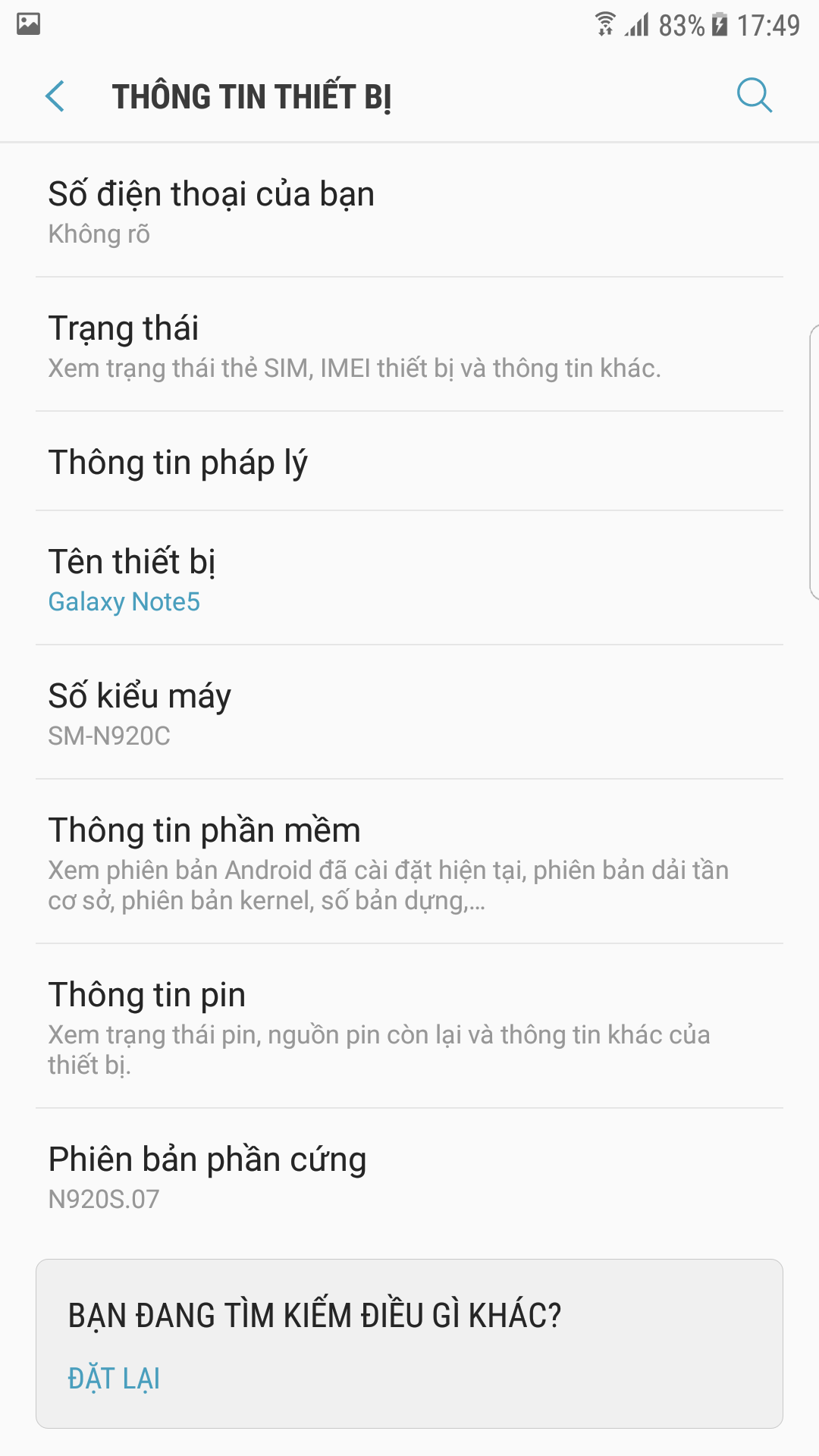Open Thông tin phần mềm
The height and width of the screenshot is (1456, 819).
[x=409, y=862]
